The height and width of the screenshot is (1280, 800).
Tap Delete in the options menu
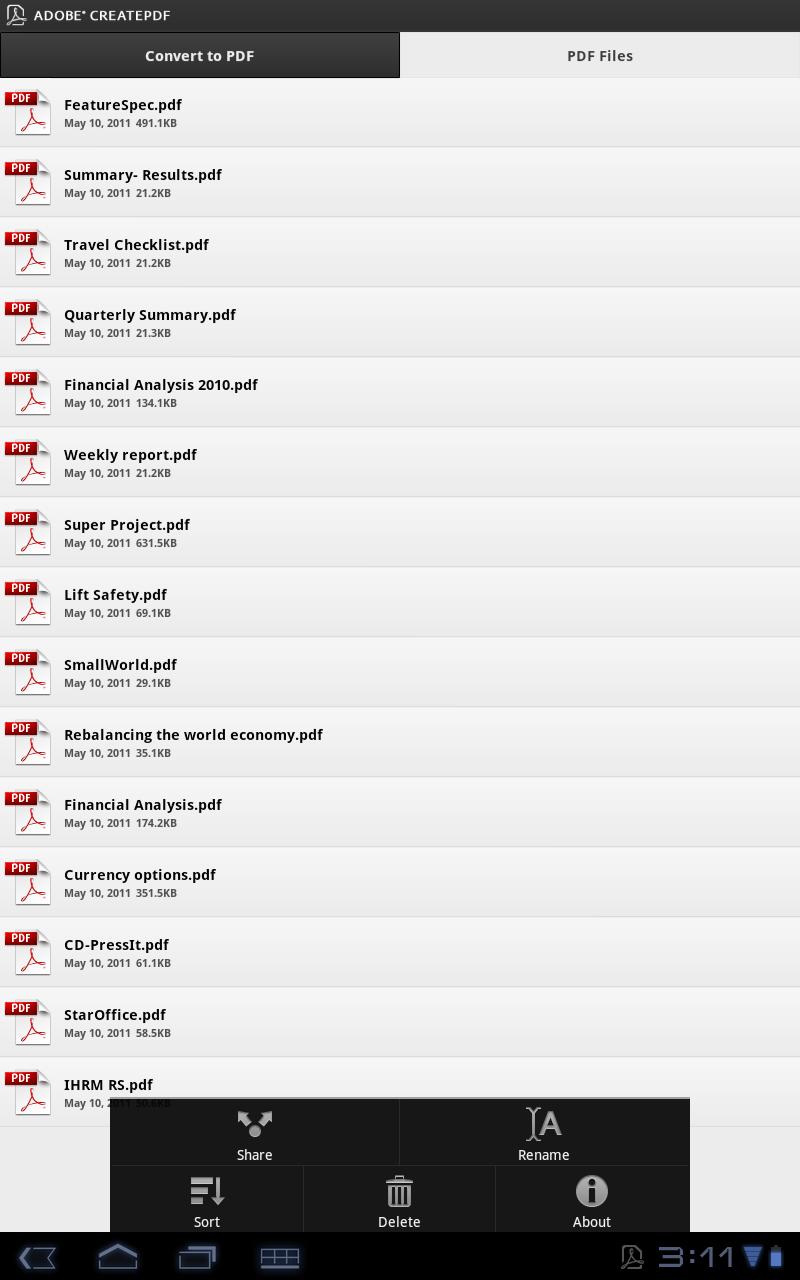pyautogui.click(x=399, y=1201)
